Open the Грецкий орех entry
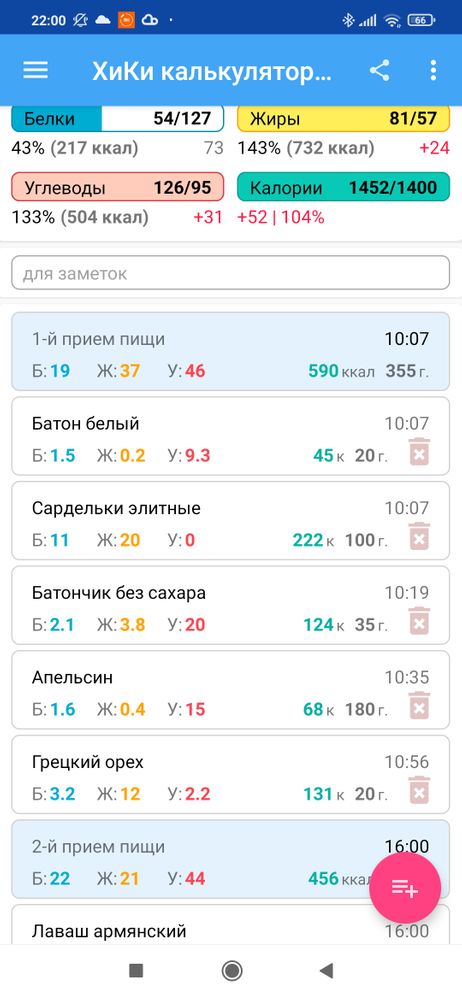The height and width of the screenshot is (1000, 462). pyautogui.click(x=230, y=774)
